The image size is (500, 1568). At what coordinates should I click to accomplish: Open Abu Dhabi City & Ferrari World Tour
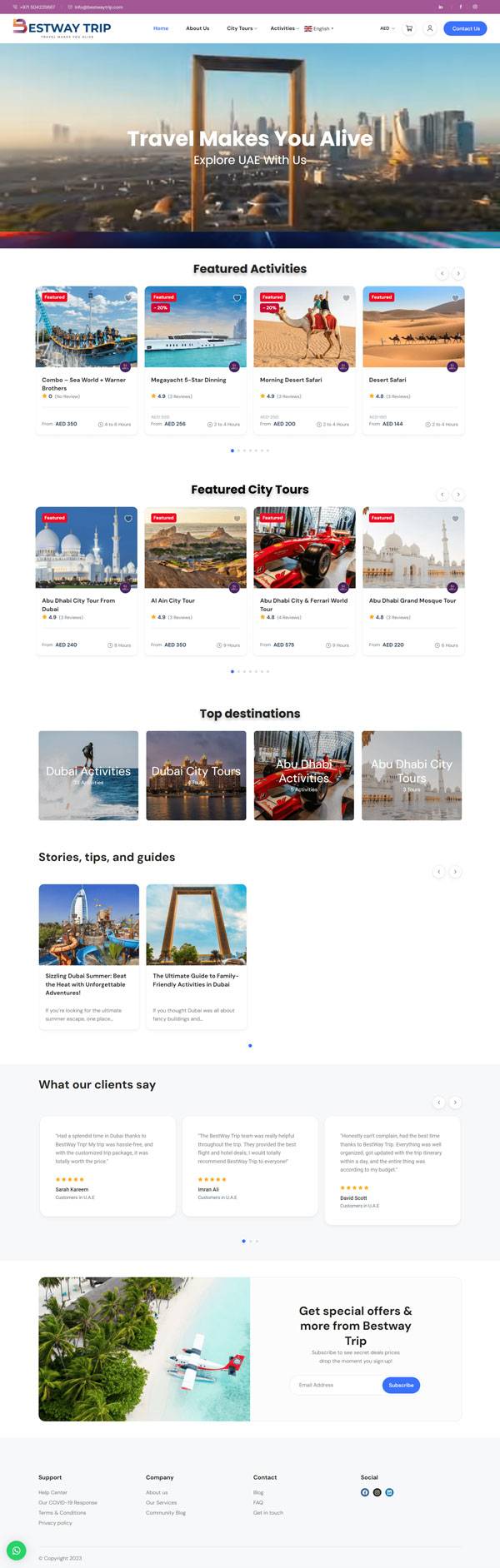point(303,604)
